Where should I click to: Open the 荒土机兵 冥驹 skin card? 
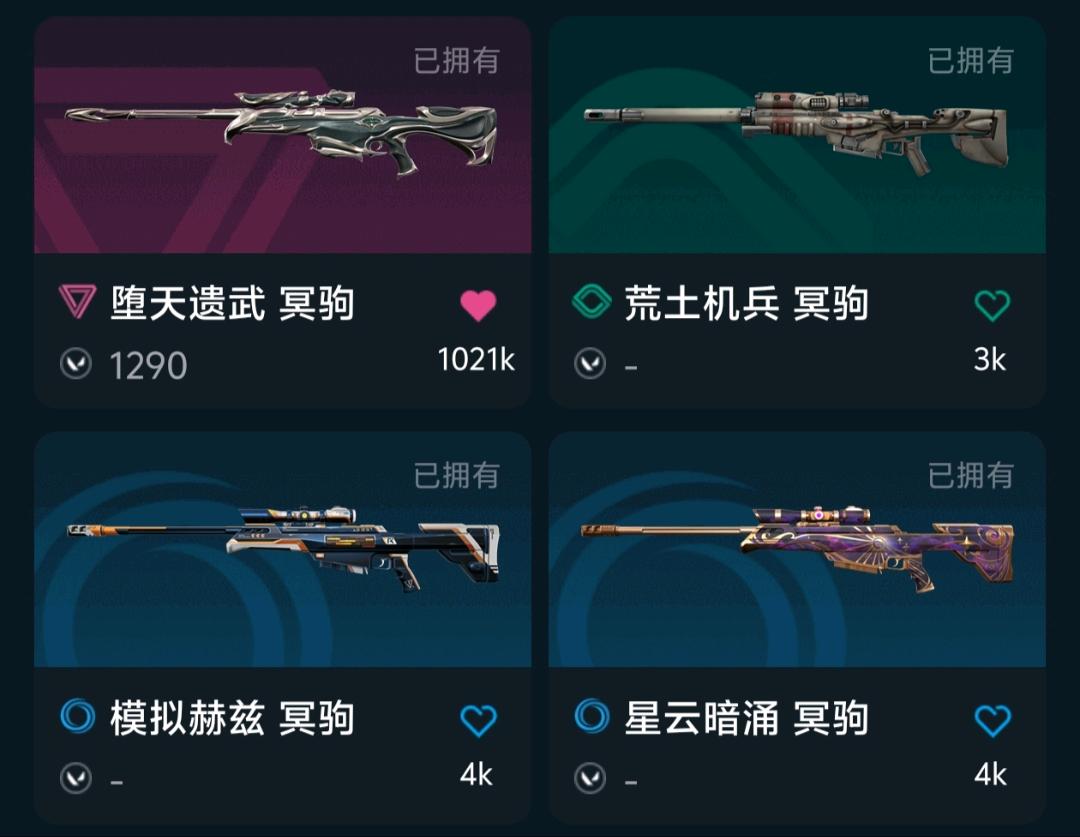pos(797,213)
